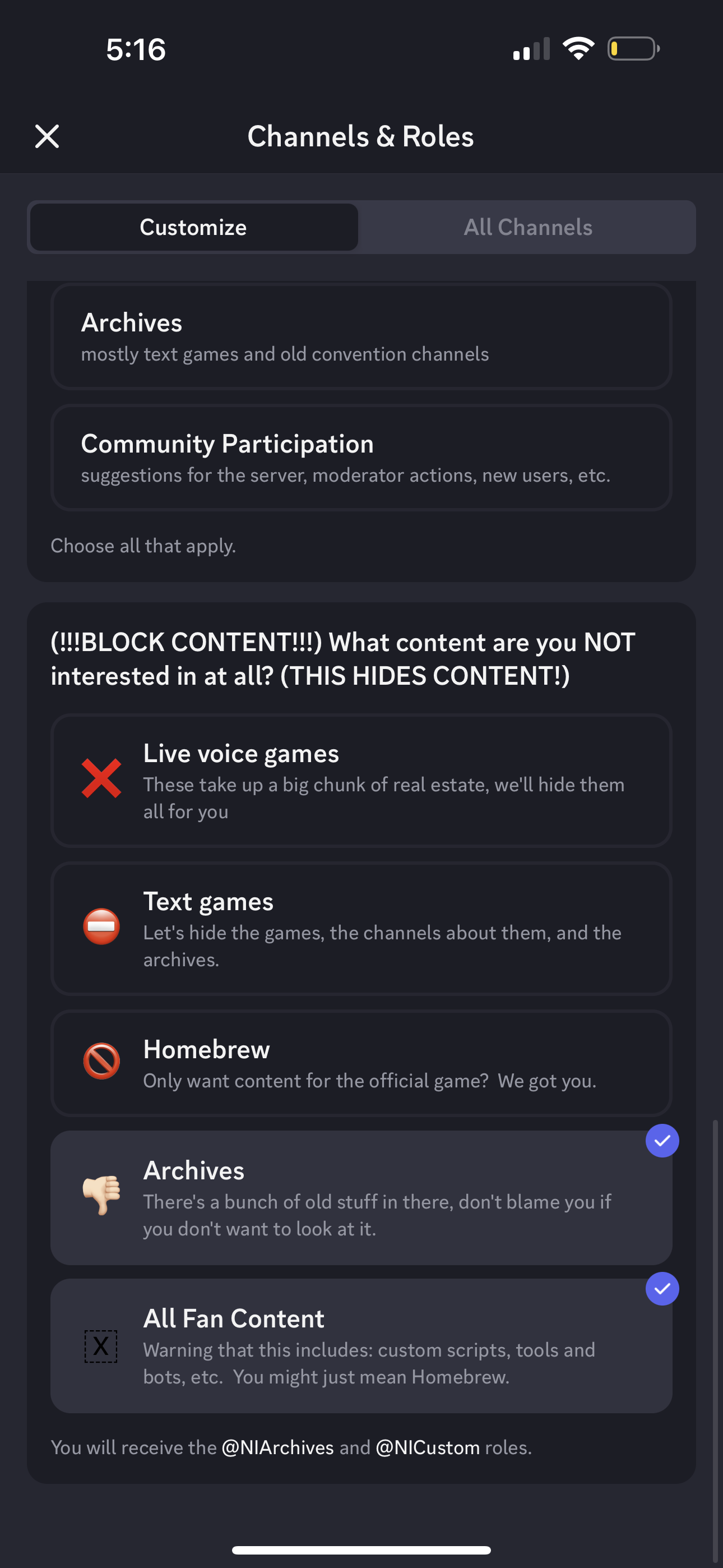Open the @NICustom role mention
The height and width of the screenshot is (1568, 723).
pyautogui.click(x=428, y=1447)
